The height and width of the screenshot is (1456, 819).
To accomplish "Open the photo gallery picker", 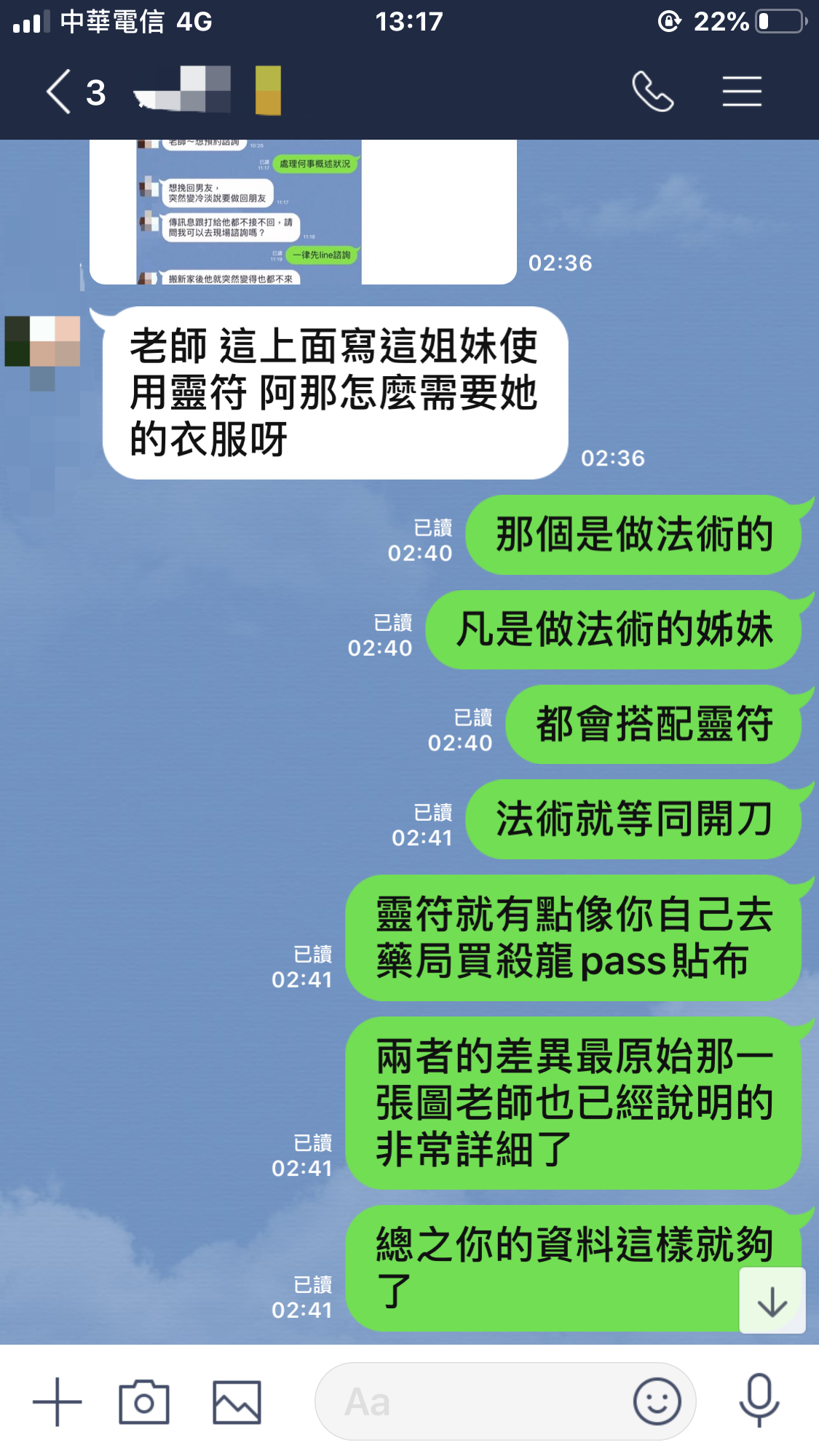I will coord(237,1401).
